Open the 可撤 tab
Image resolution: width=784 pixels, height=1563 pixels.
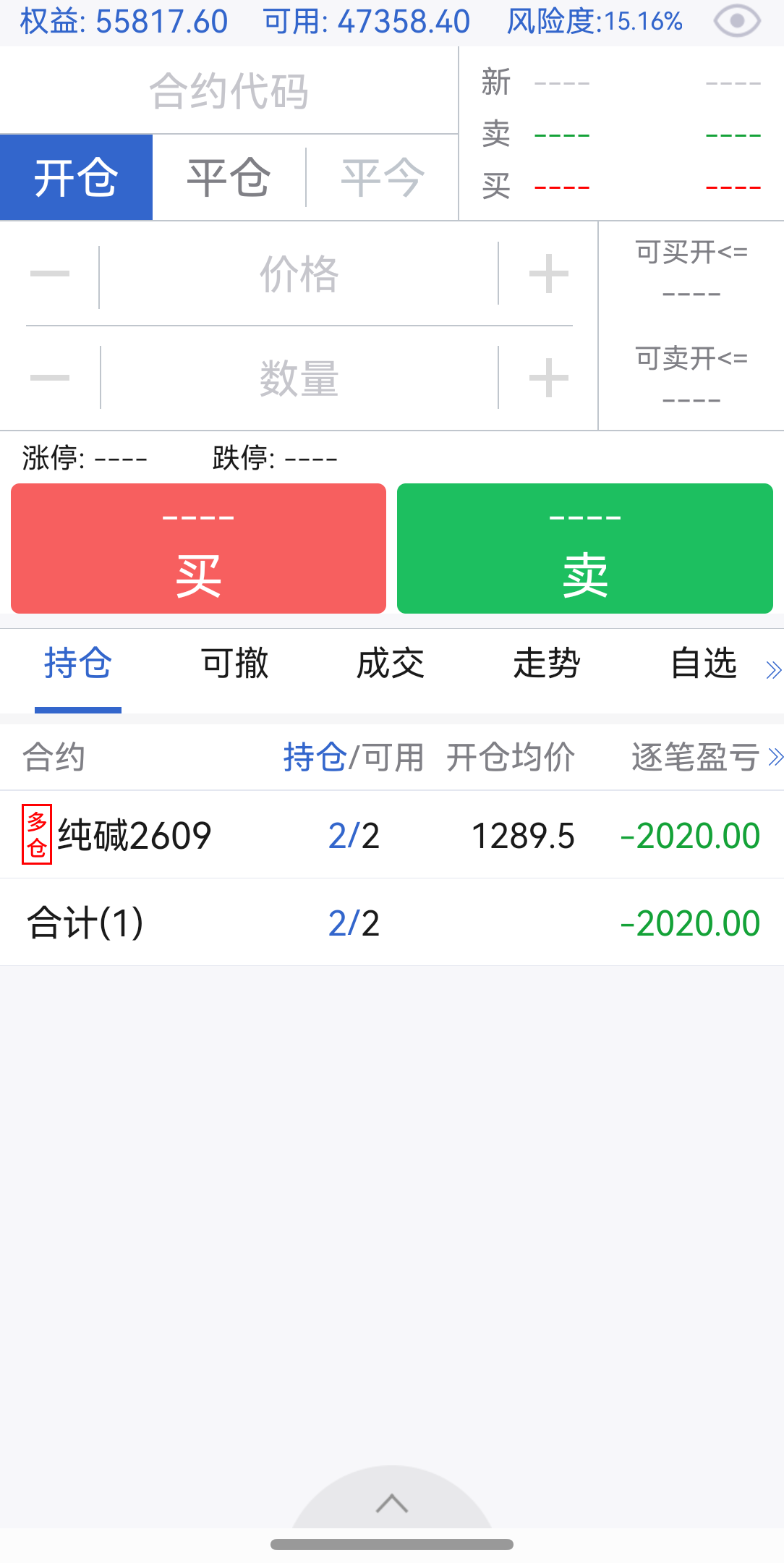pos(234,664)
